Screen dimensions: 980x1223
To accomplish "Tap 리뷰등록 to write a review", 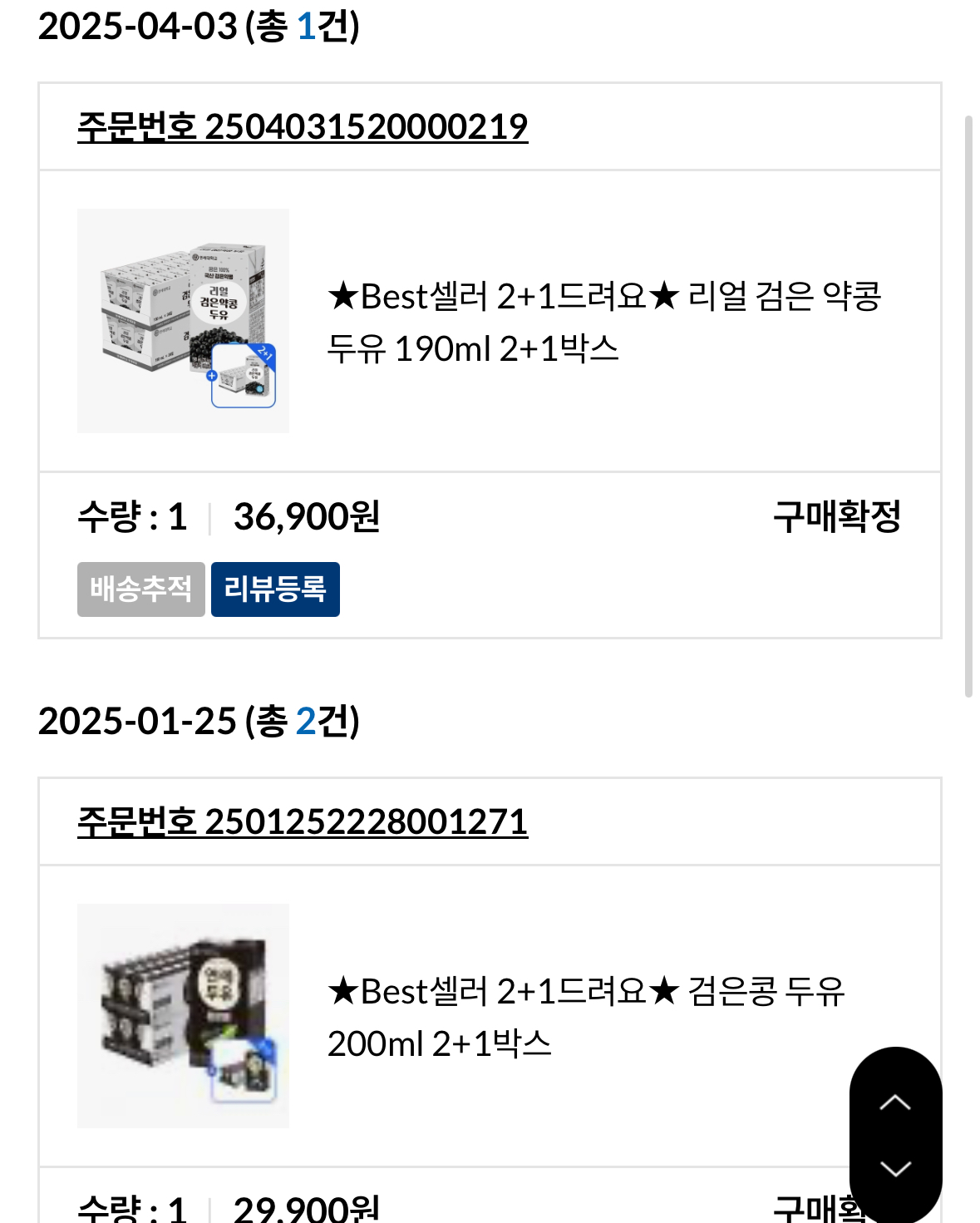I will click(275, 589).
